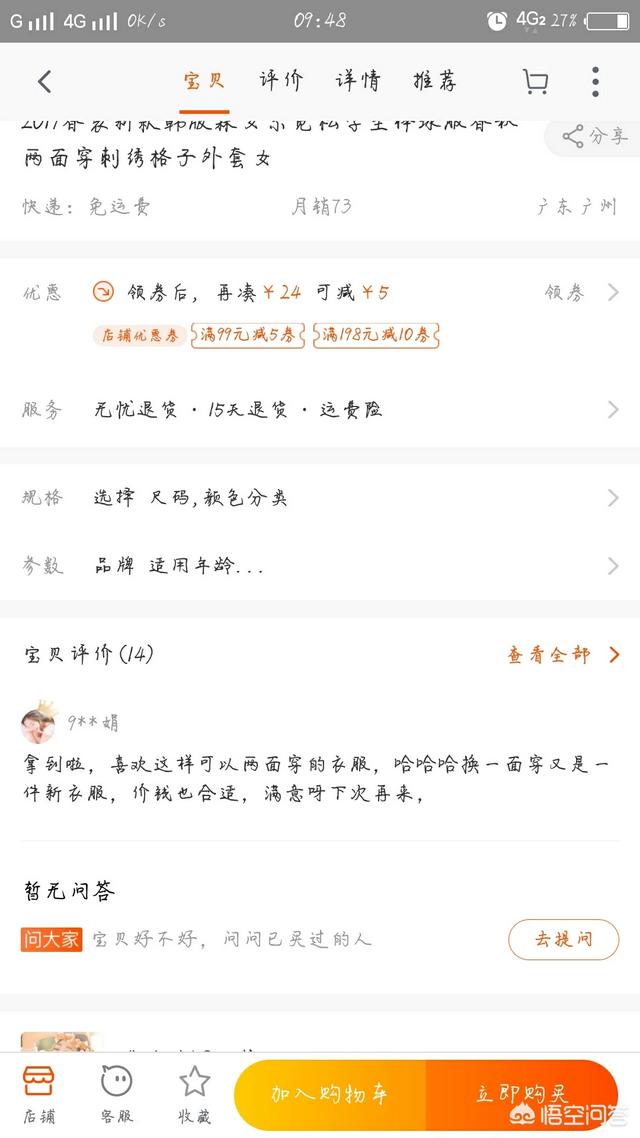This screenshot has height=1138, width=640.
Task: Add item to favorites with 收藏
Action: [194, 1095]
